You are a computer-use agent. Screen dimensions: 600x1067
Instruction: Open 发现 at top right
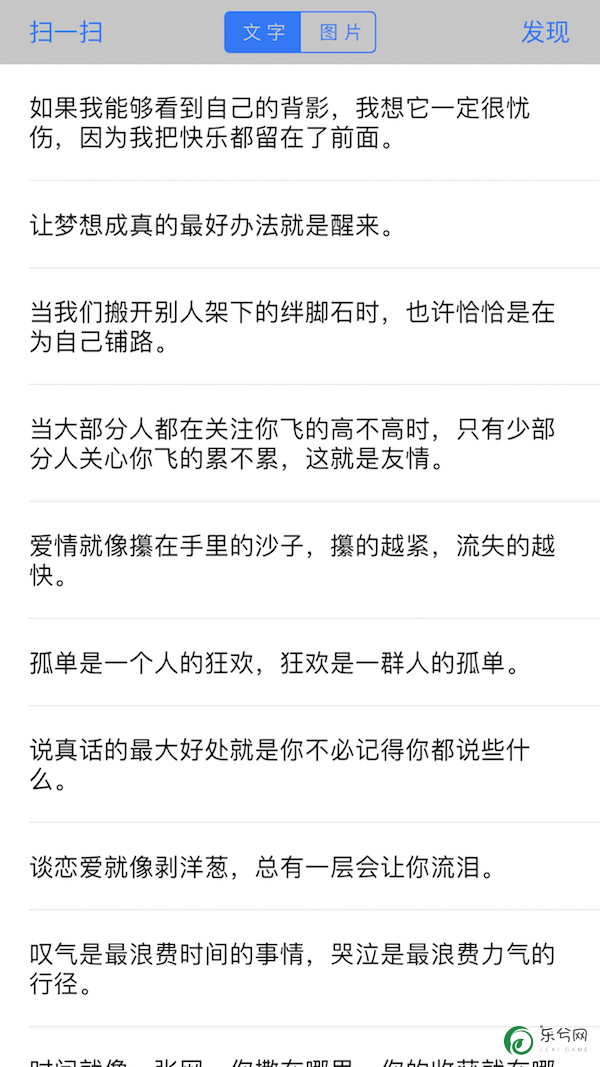(546, 32)
